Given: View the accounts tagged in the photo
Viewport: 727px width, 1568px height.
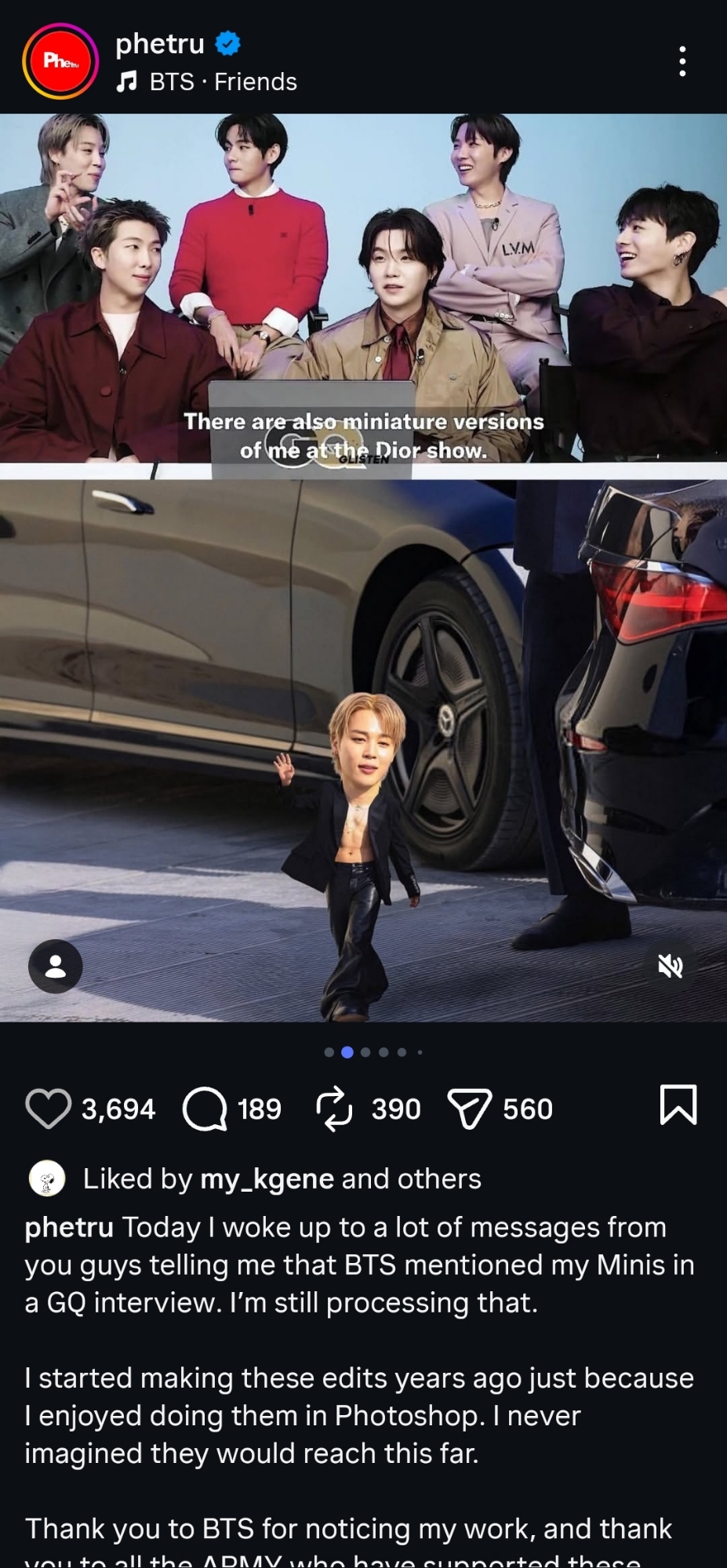Looking at the screenshot, I should click(x=55, y=966).
